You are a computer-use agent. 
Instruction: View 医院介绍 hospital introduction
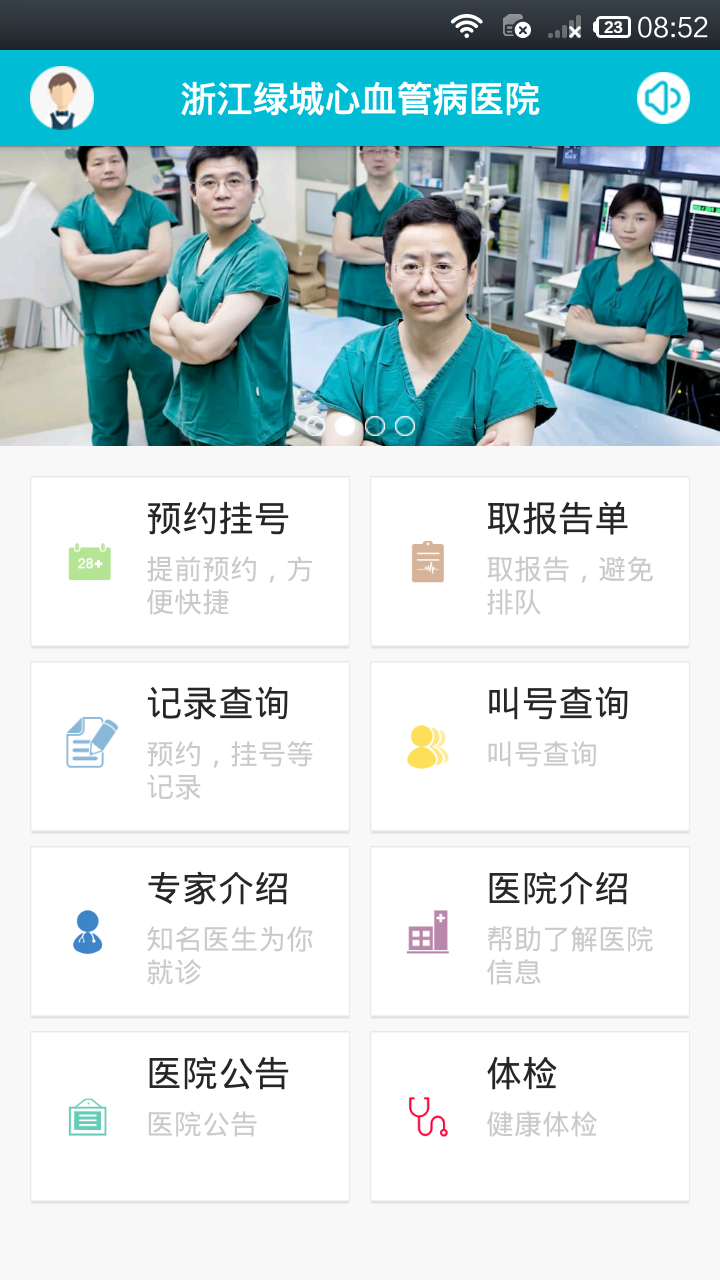tap(530, 931)
